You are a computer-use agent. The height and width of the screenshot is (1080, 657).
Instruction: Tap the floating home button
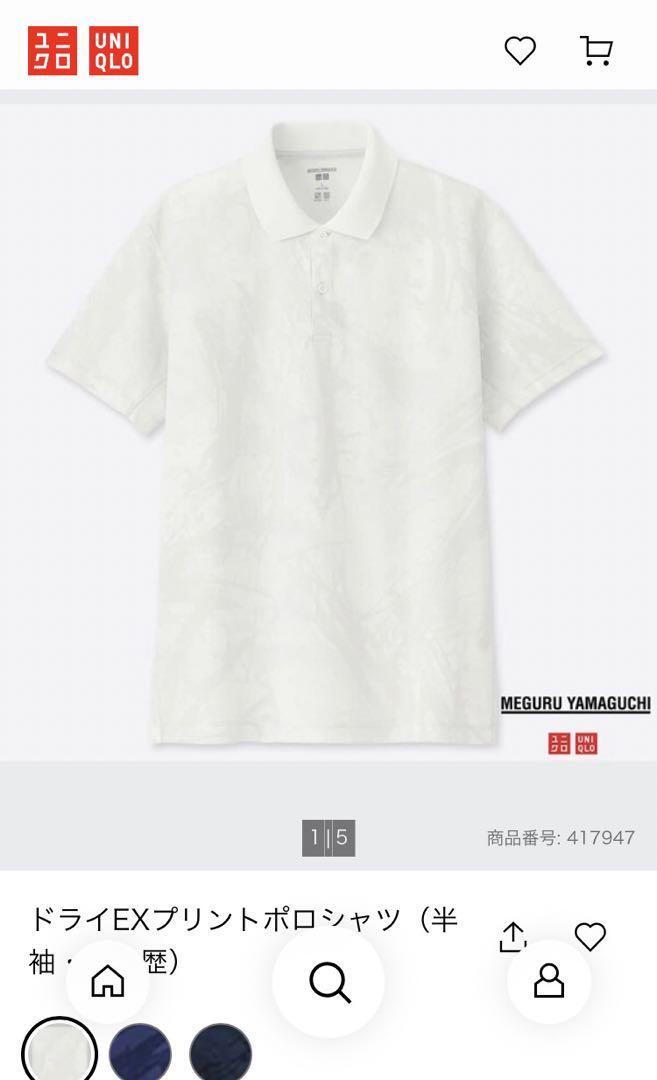click(108, 982)
